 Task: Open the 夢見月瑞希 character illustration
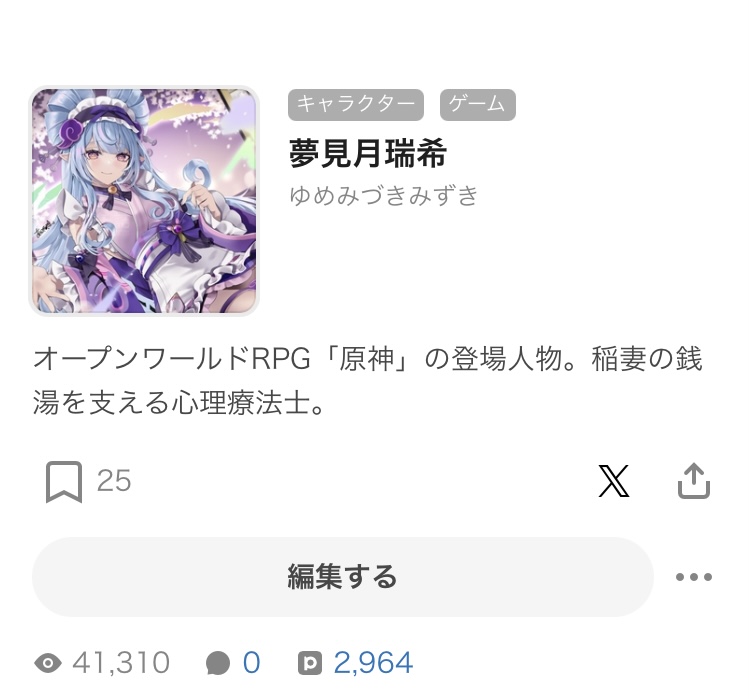coord(144,201)
